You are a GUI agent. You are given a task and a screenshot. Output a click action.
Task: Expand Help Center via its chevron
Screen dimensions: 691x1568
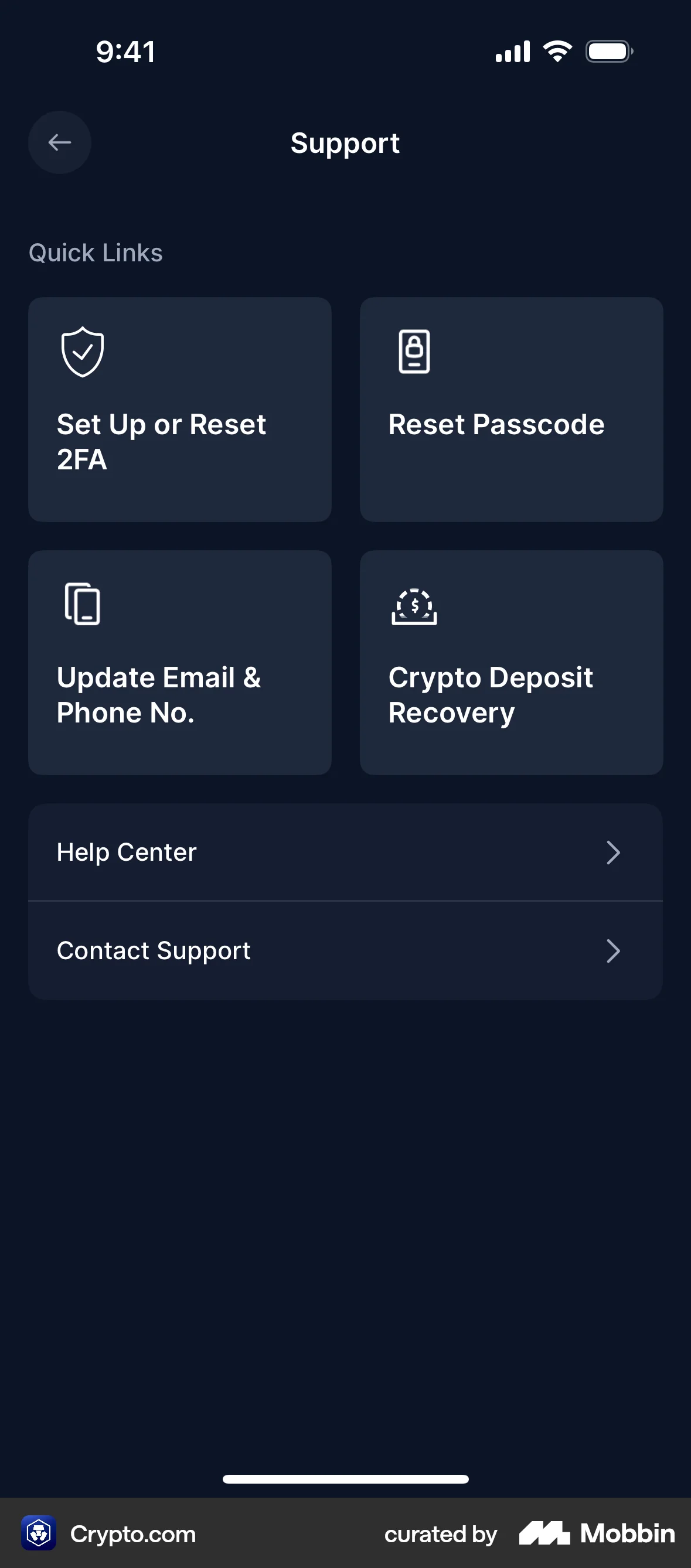(x=615, y=853)
